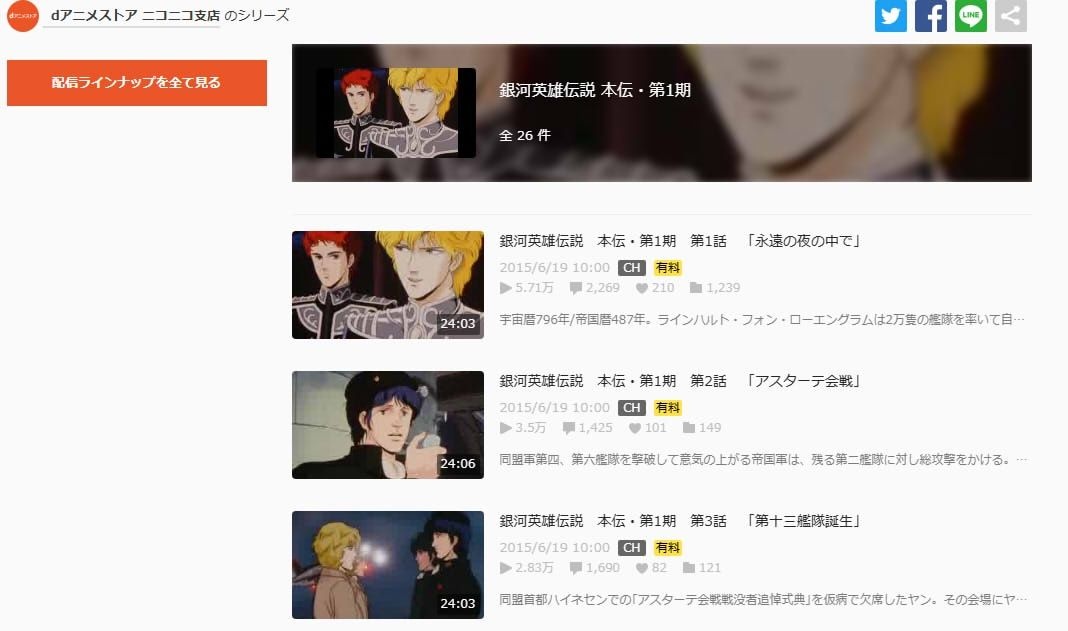This screenshot has height=631, width=1068.
Task: Open the generic share icon
Action: [1010, 16]
